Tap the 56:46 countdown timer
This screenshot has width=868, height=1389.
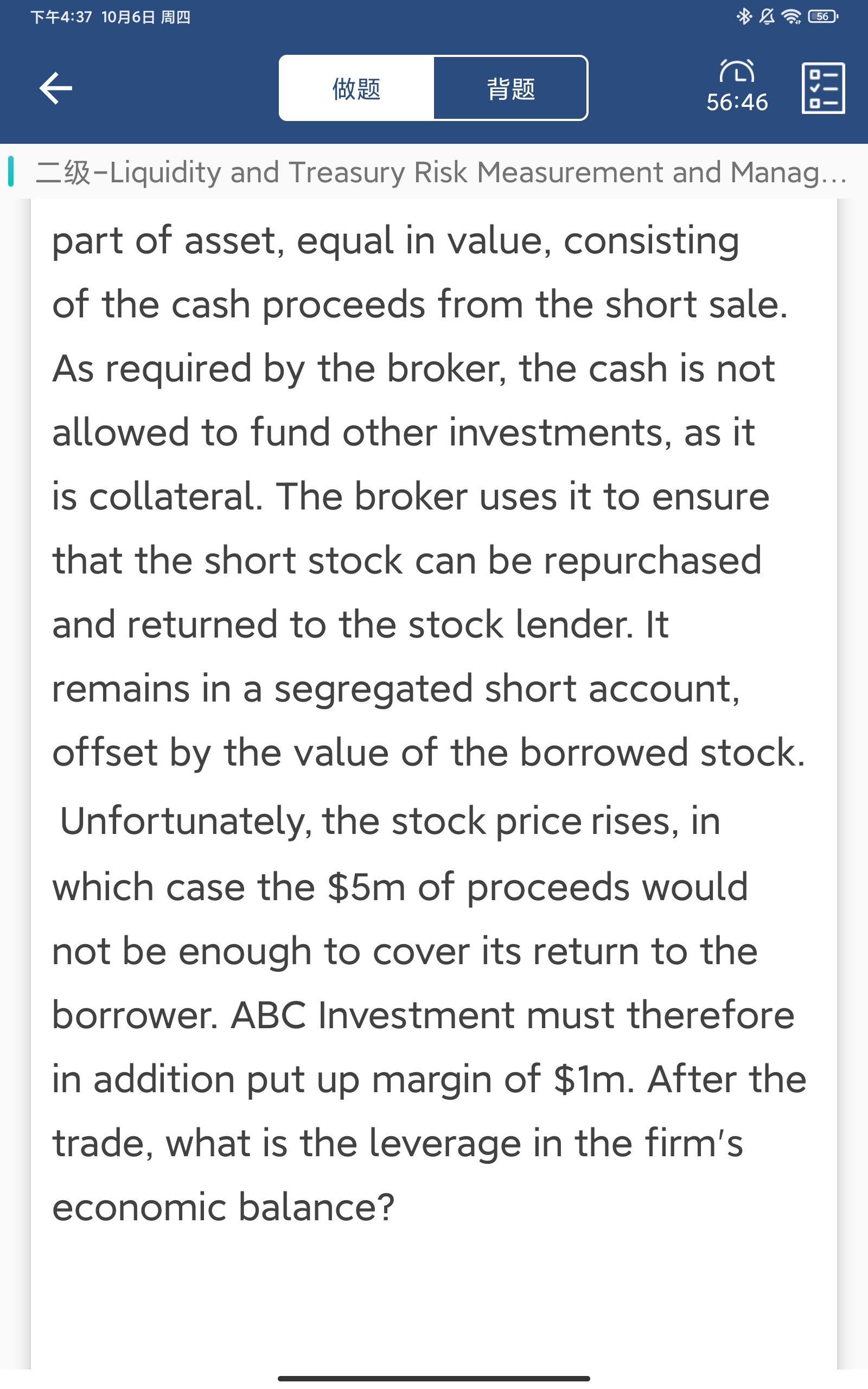tap(737, 88)
